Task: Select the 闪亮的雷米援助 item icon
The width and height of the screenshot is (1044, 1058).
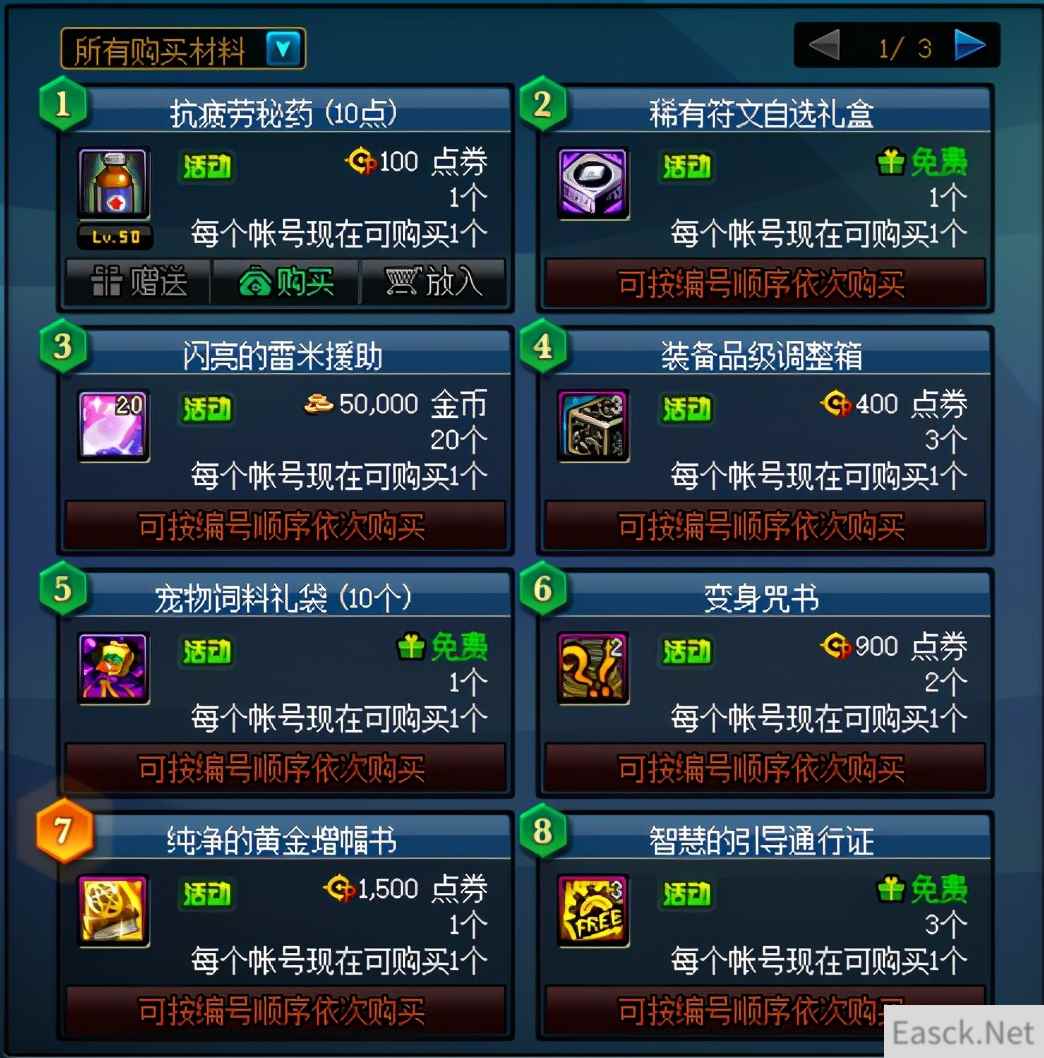Action: 114,425
